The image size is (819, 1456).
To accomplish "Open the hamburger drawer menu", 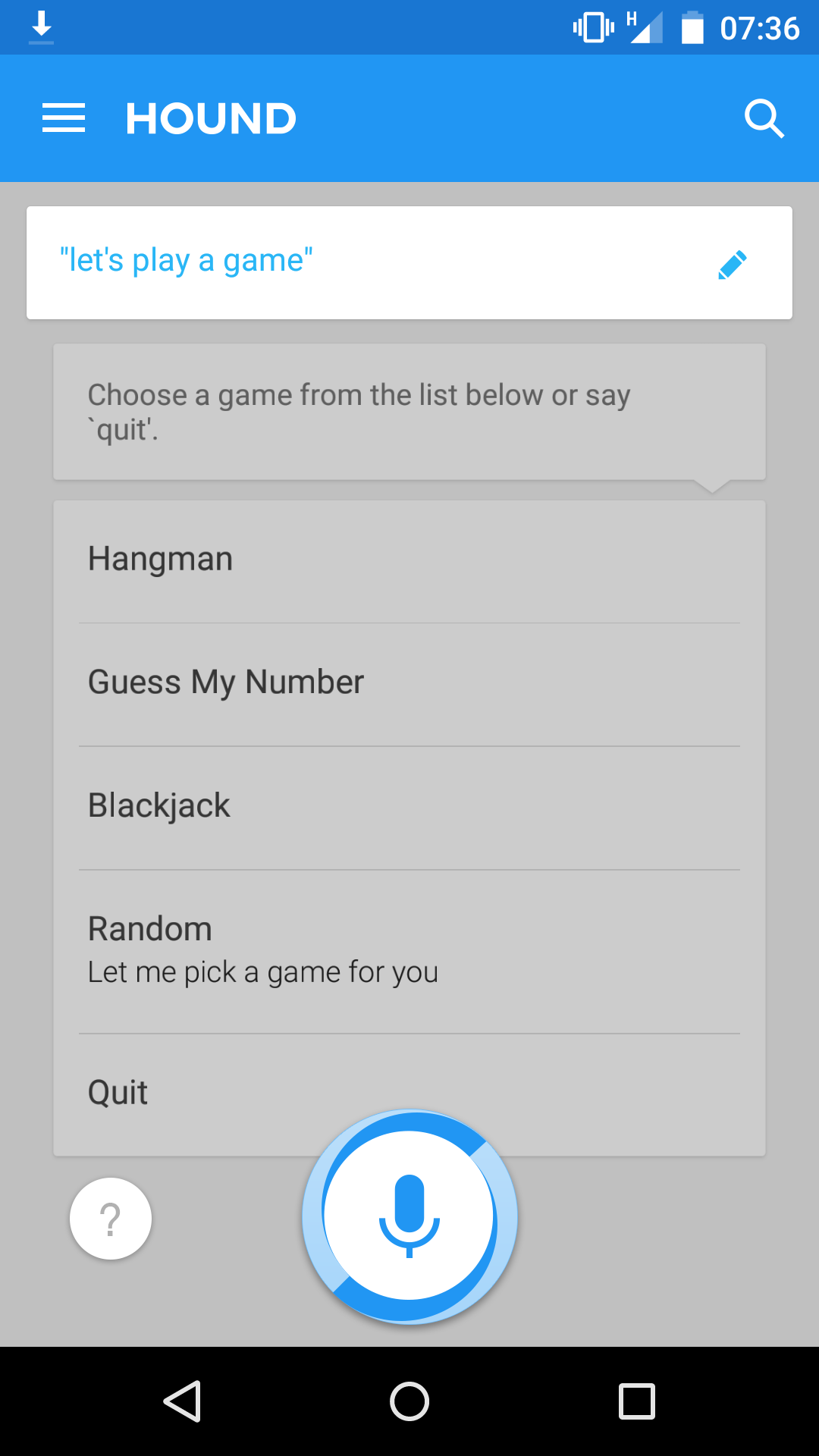I will (64, 118).
